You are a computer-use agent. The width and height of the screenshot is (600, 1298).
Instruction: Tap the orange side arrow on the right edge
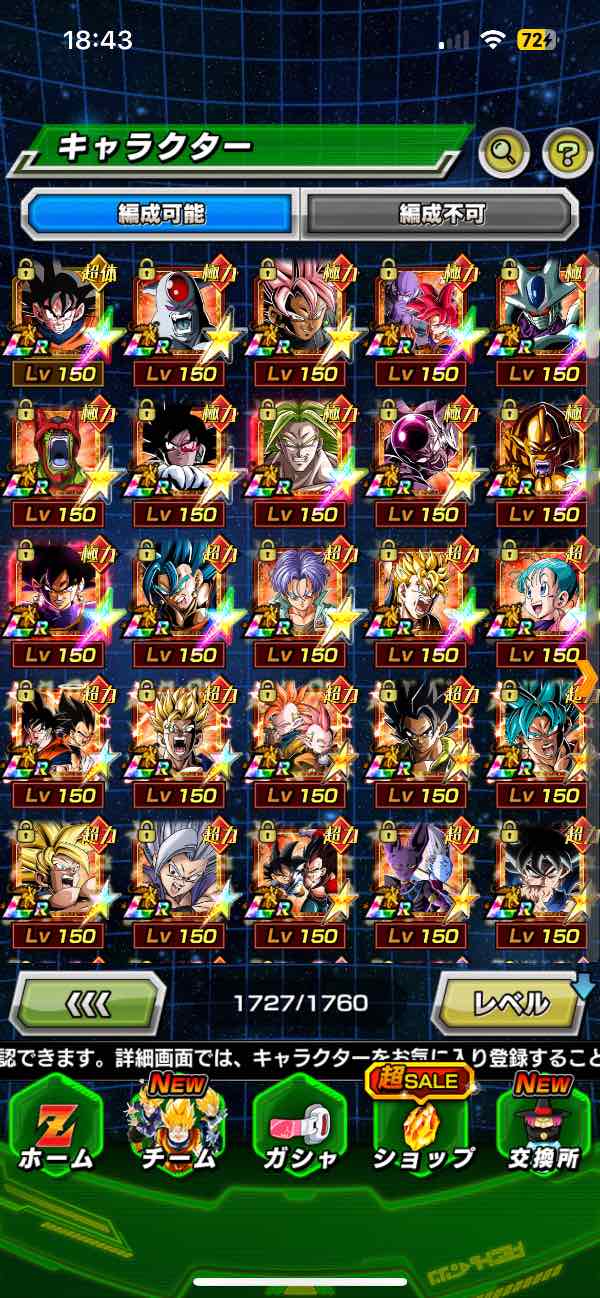click(x=587, y=677)
